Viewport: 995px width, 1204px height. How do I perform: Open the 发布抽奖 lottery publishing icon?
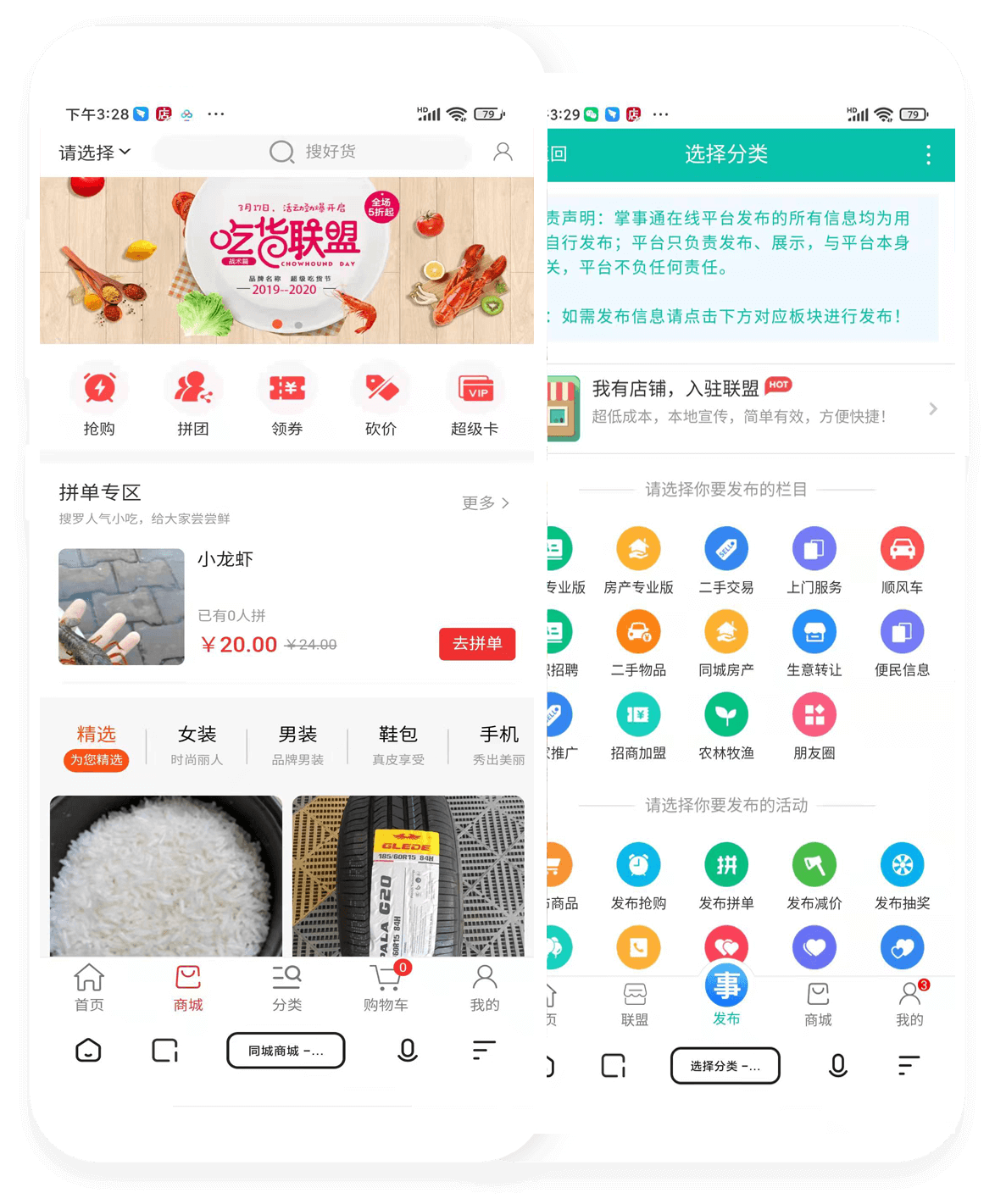tap(901, 865)
